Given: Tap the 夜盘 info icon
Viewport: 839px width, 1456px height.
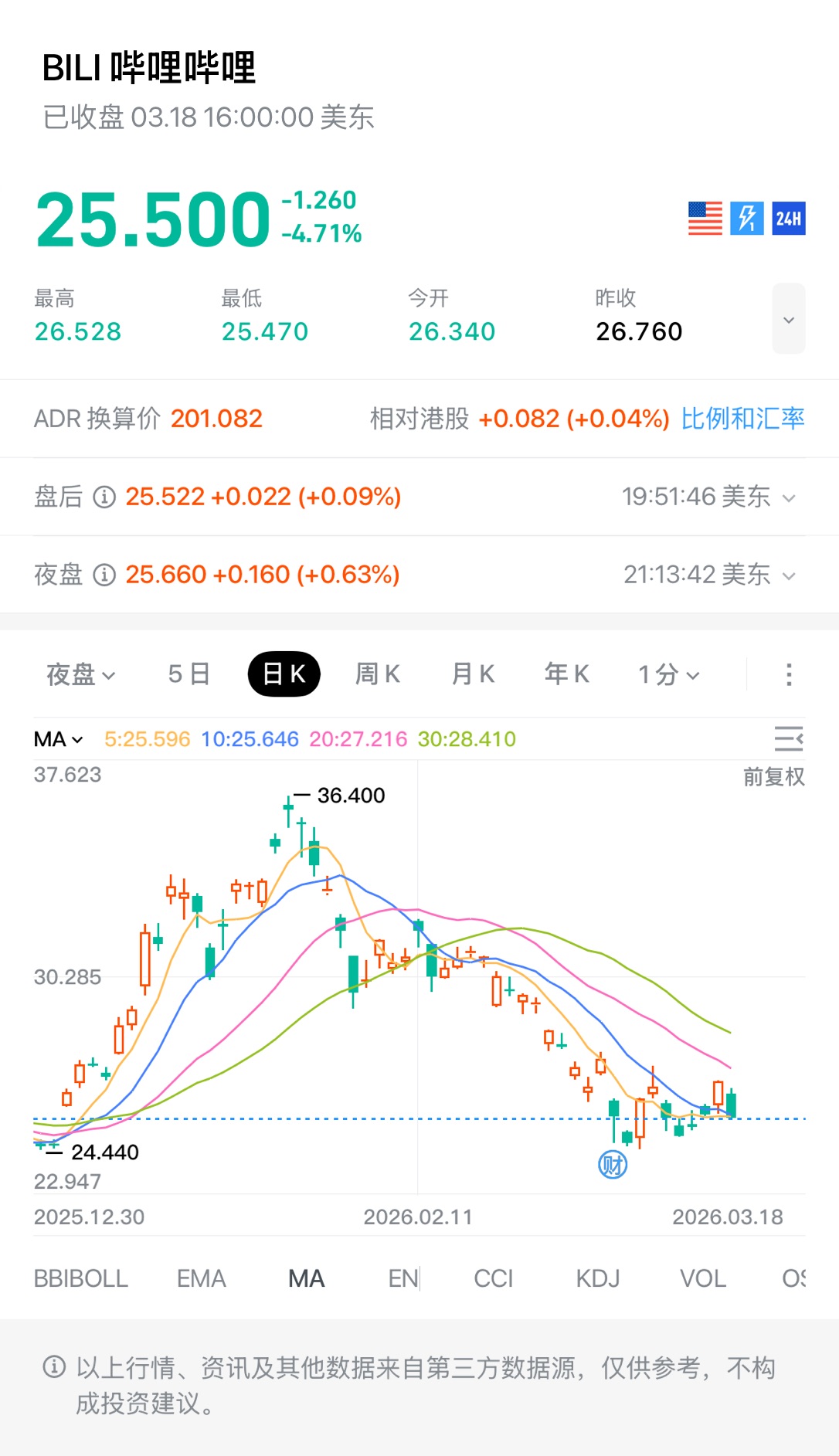Looking at the screenshot, I should coord(104,575).
